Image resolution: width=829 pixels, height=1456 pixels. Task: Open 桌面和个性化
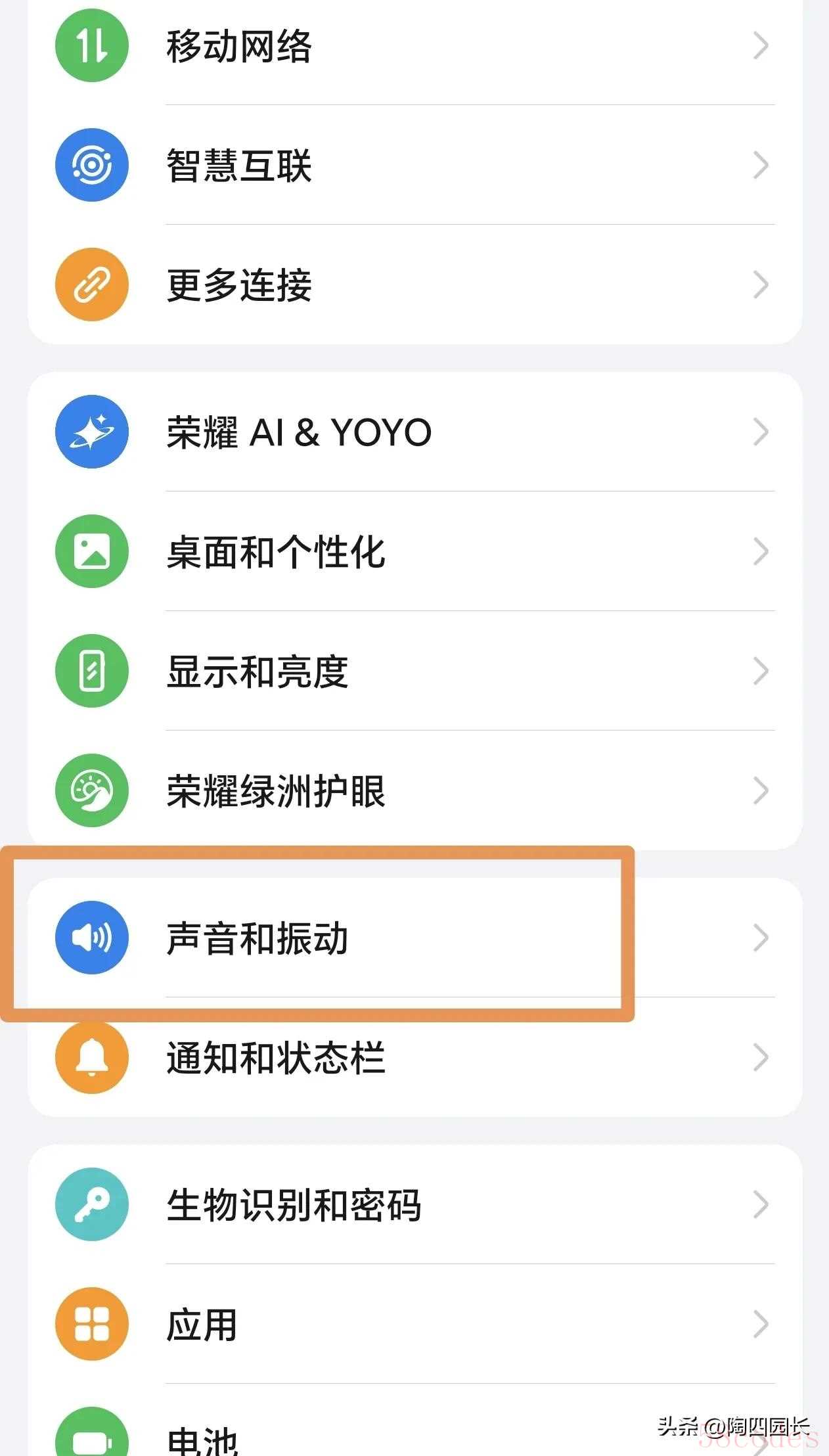click(x=414, y=551)
